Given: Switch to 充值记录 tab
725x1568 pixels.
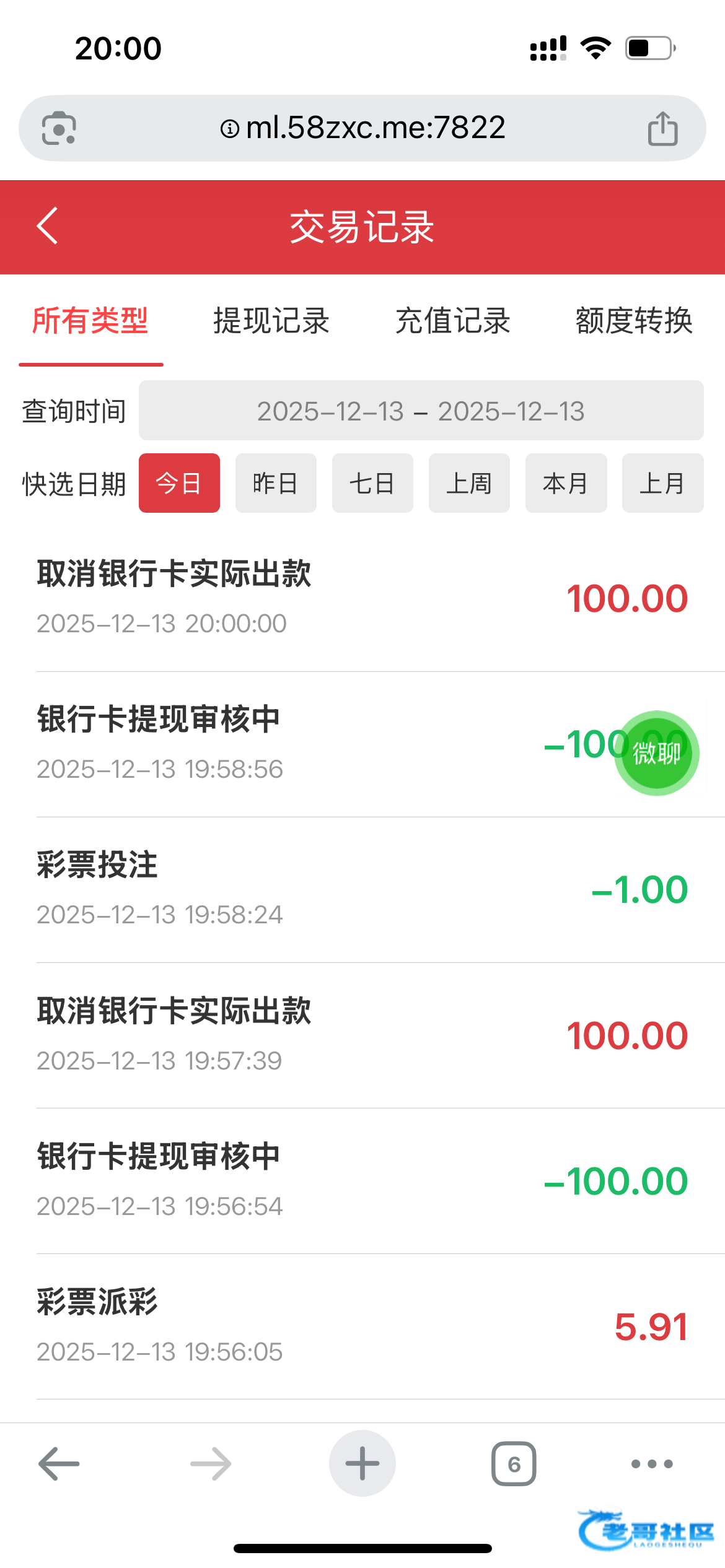Looking at the screenshot, I should click(452, 321).
